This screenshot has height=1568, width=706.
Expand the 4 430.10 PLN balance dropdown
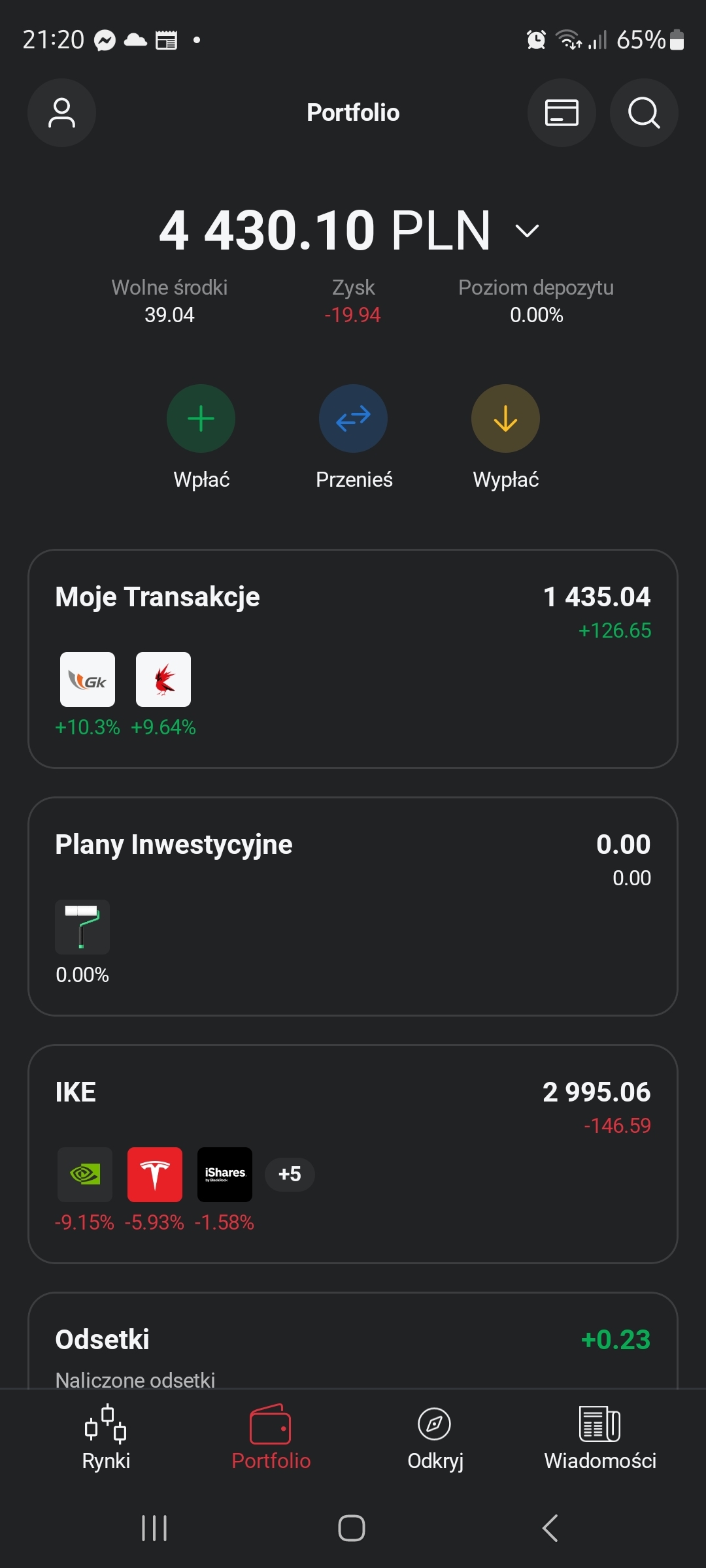[527, 231]
